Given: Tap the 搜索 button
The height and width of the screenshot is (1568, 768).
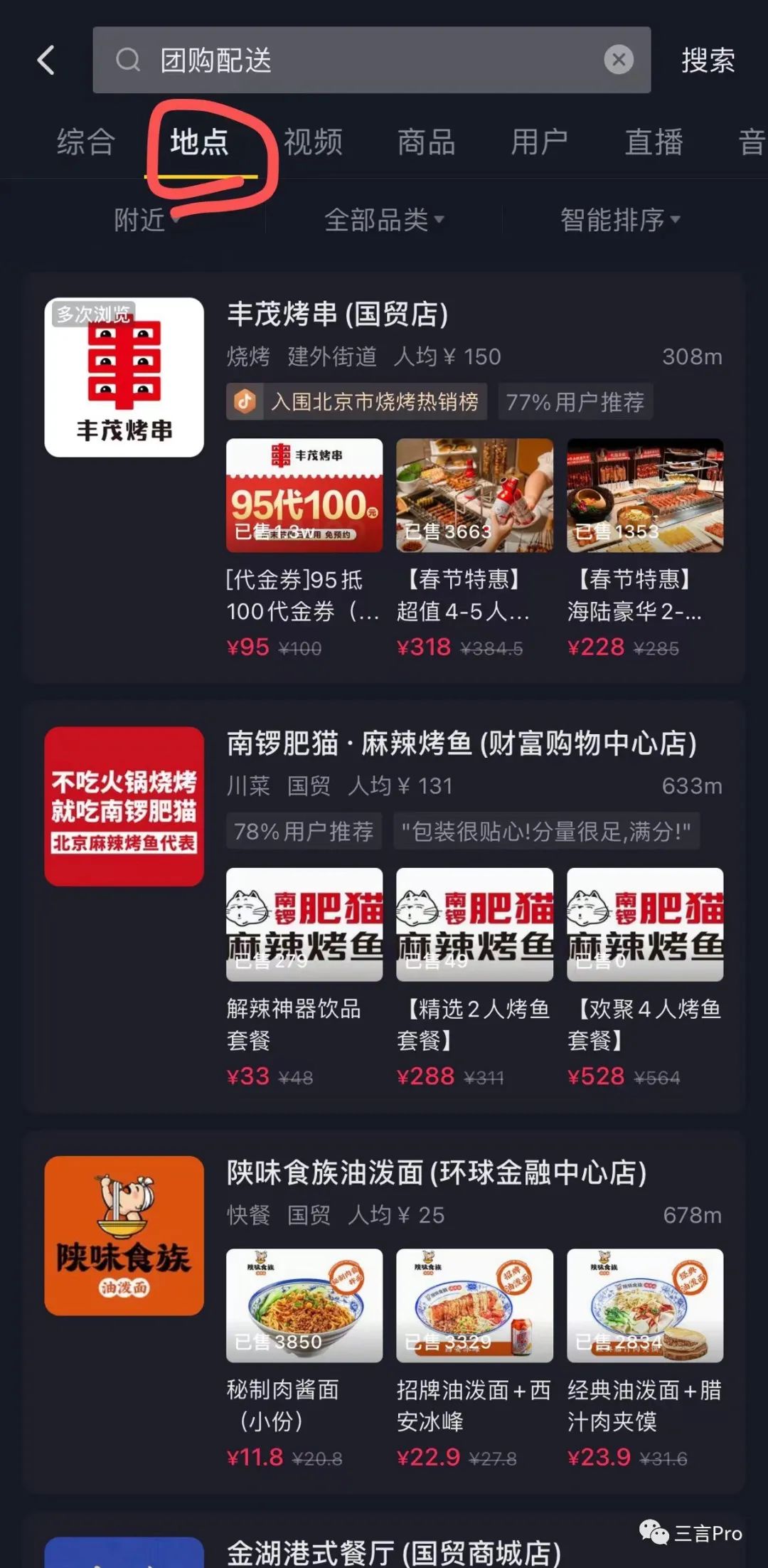Looking at the screenshot, I should [708, 60].
